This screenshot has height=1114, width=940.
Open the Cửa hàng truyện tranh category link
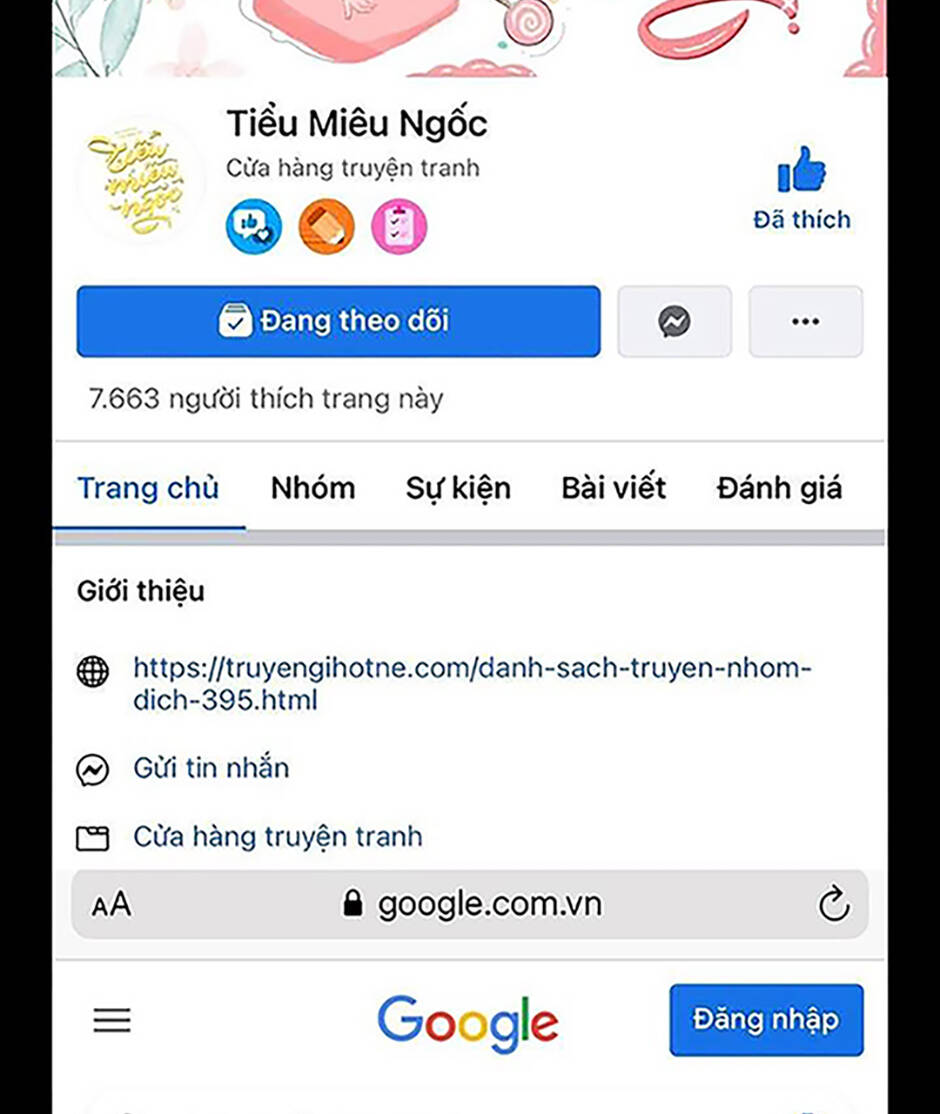click(277, 836)
